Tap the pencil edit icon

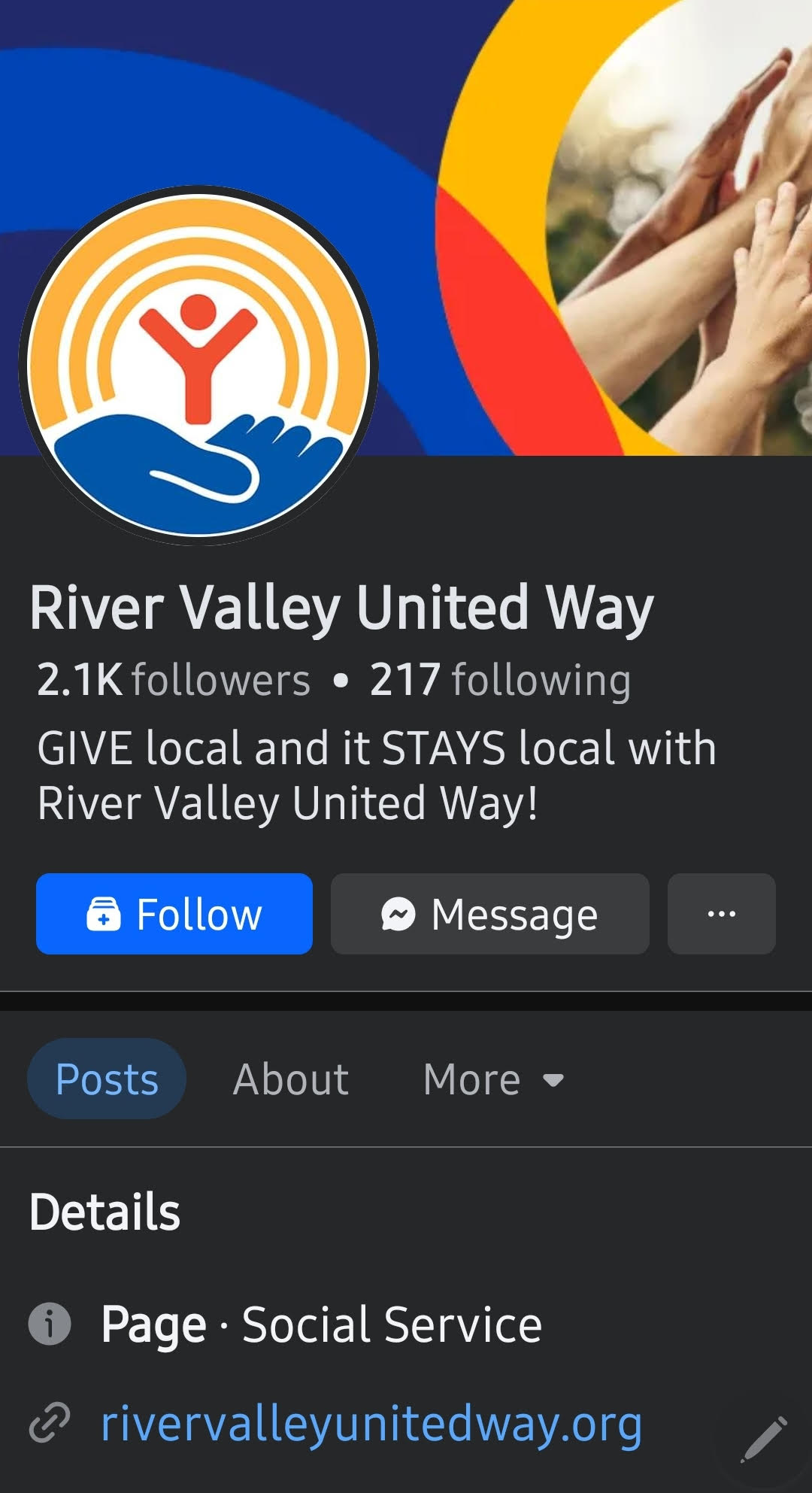tap(764, 1439)
